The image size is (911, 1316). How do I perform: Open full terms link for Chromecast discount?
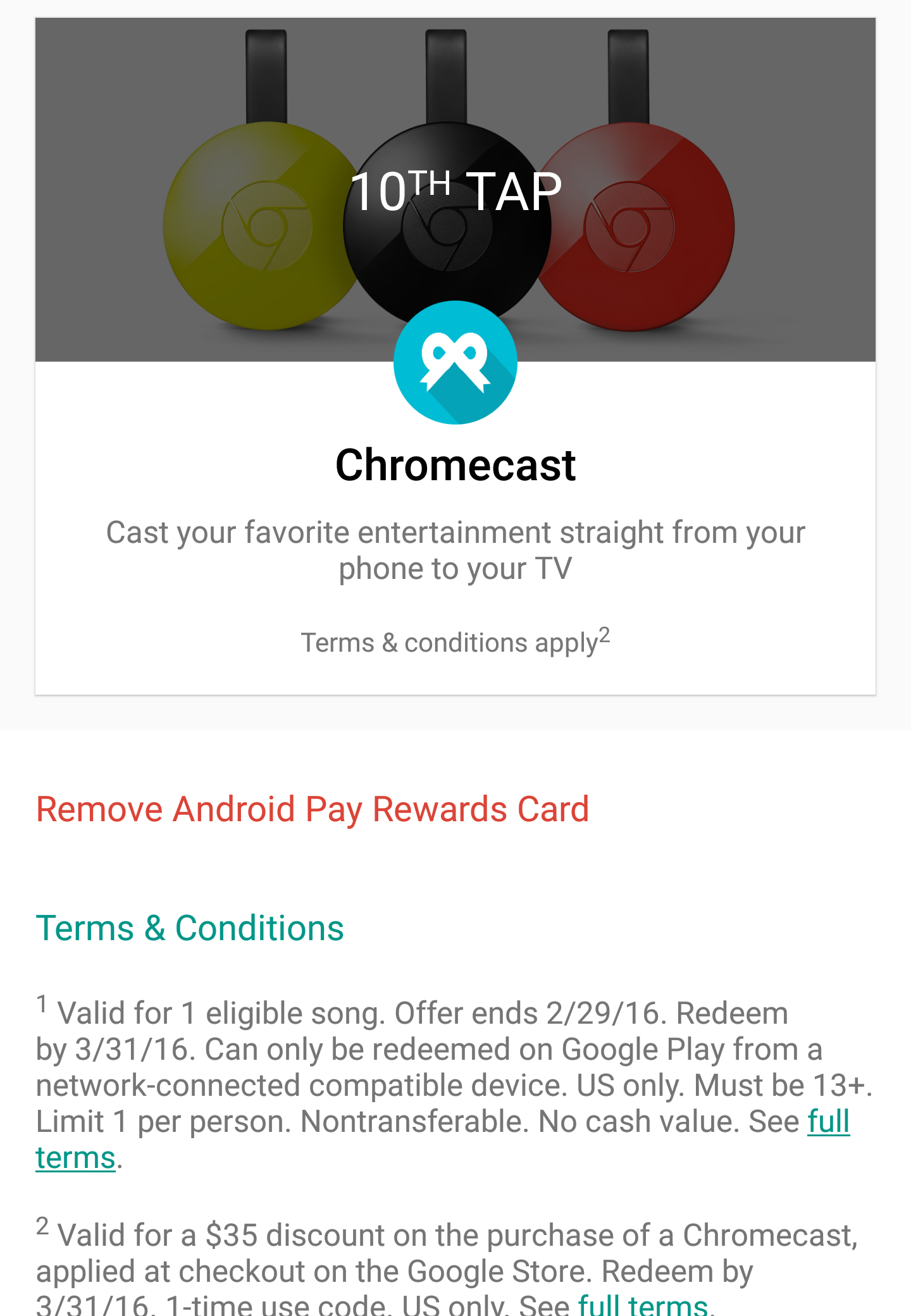coord(642,1303)
